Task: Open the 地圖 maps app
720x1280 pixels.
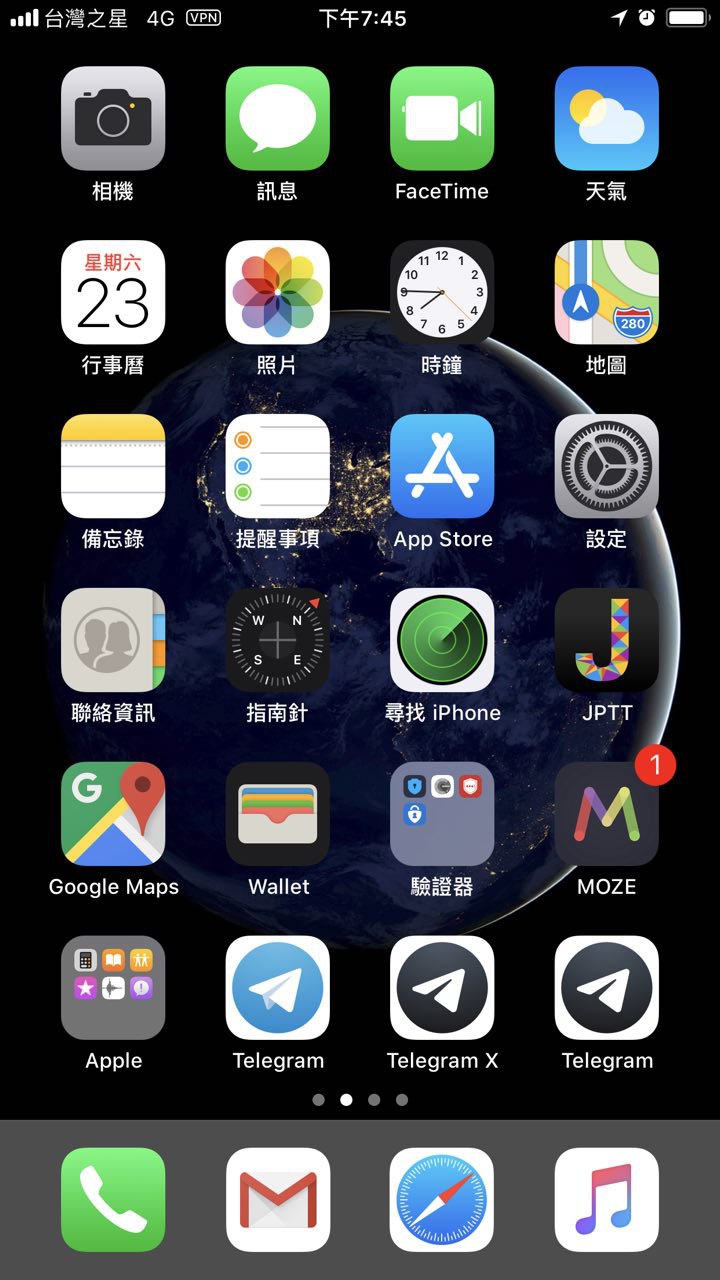Action: [606, 293]
